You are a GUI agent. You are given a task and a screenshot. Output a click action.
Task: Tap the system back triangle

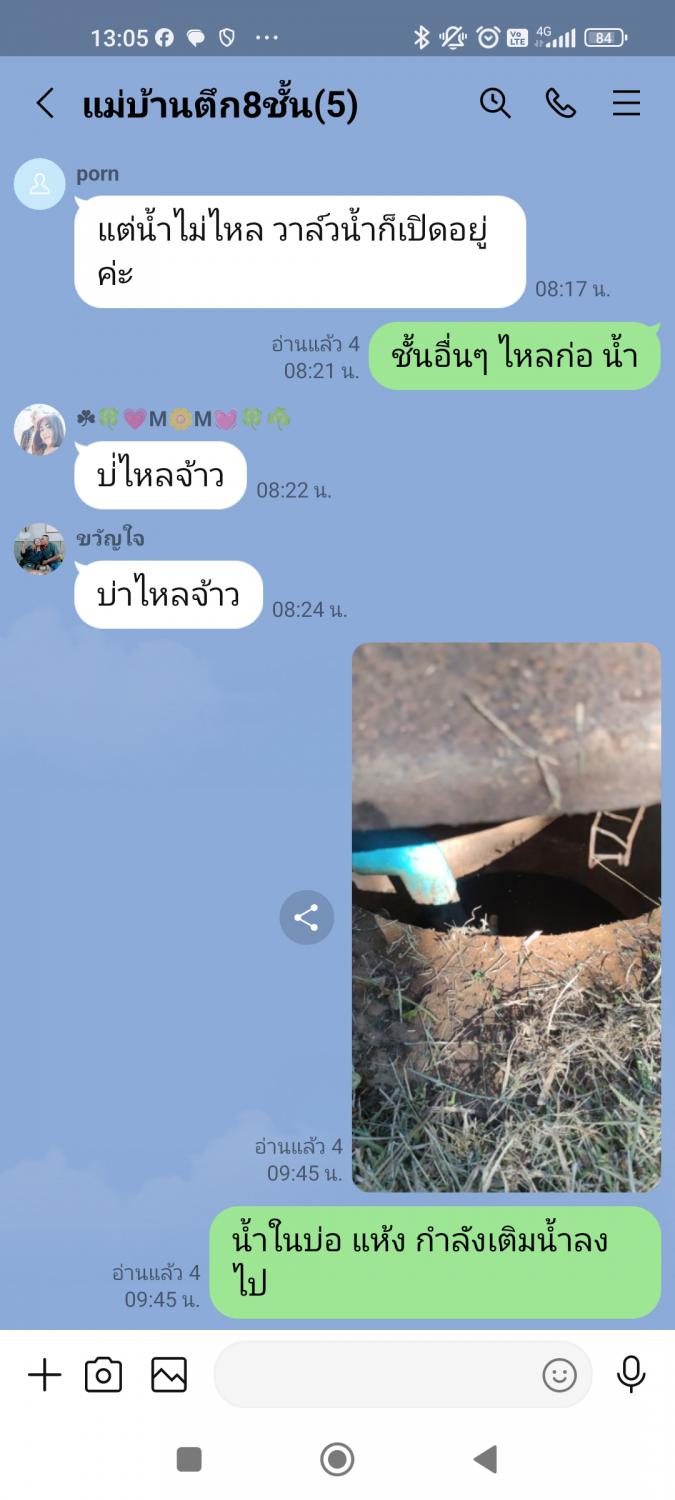pos(485,1460)
